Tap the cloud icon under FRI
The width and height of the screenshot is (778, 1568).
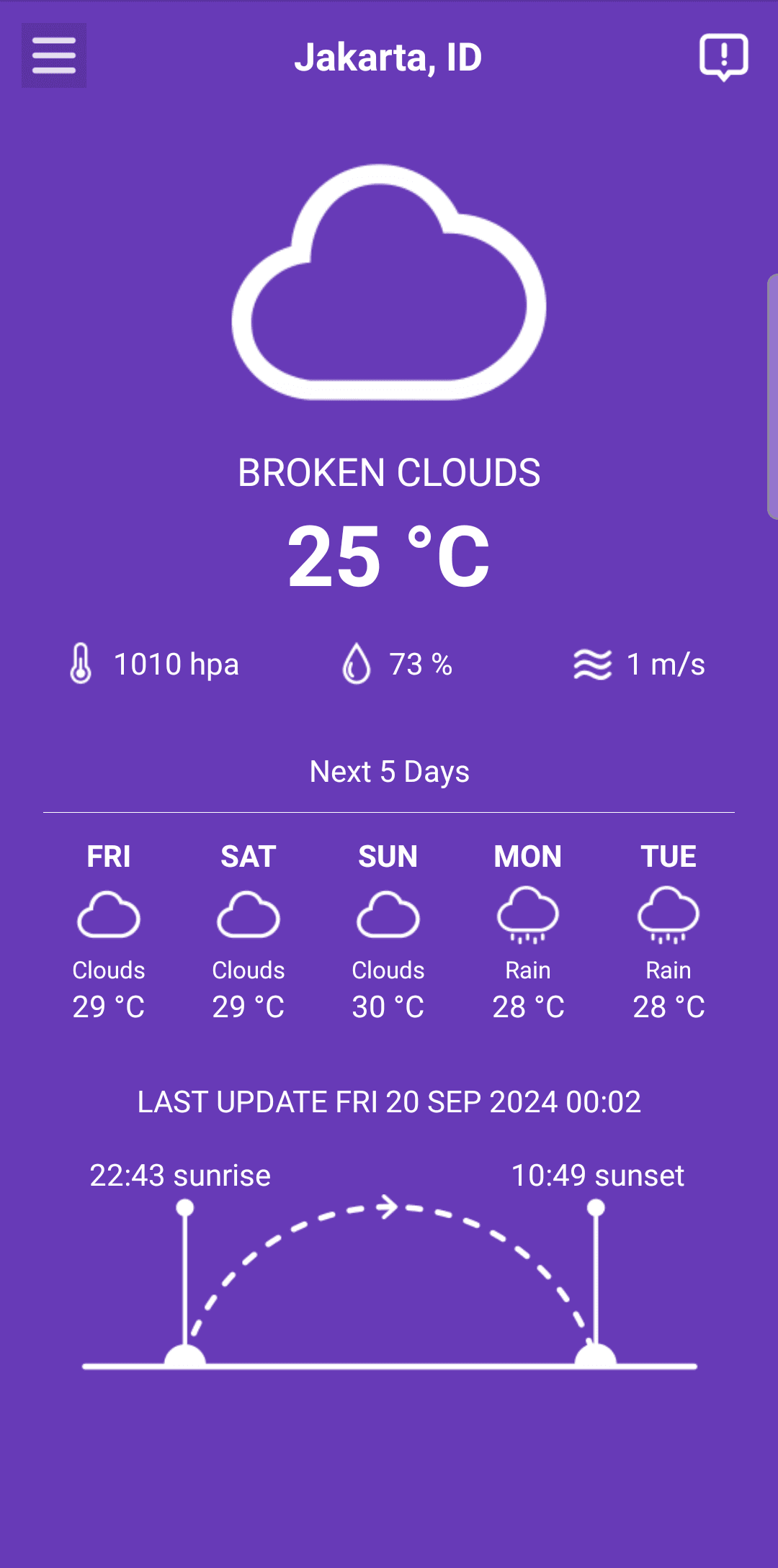point(109,914)
